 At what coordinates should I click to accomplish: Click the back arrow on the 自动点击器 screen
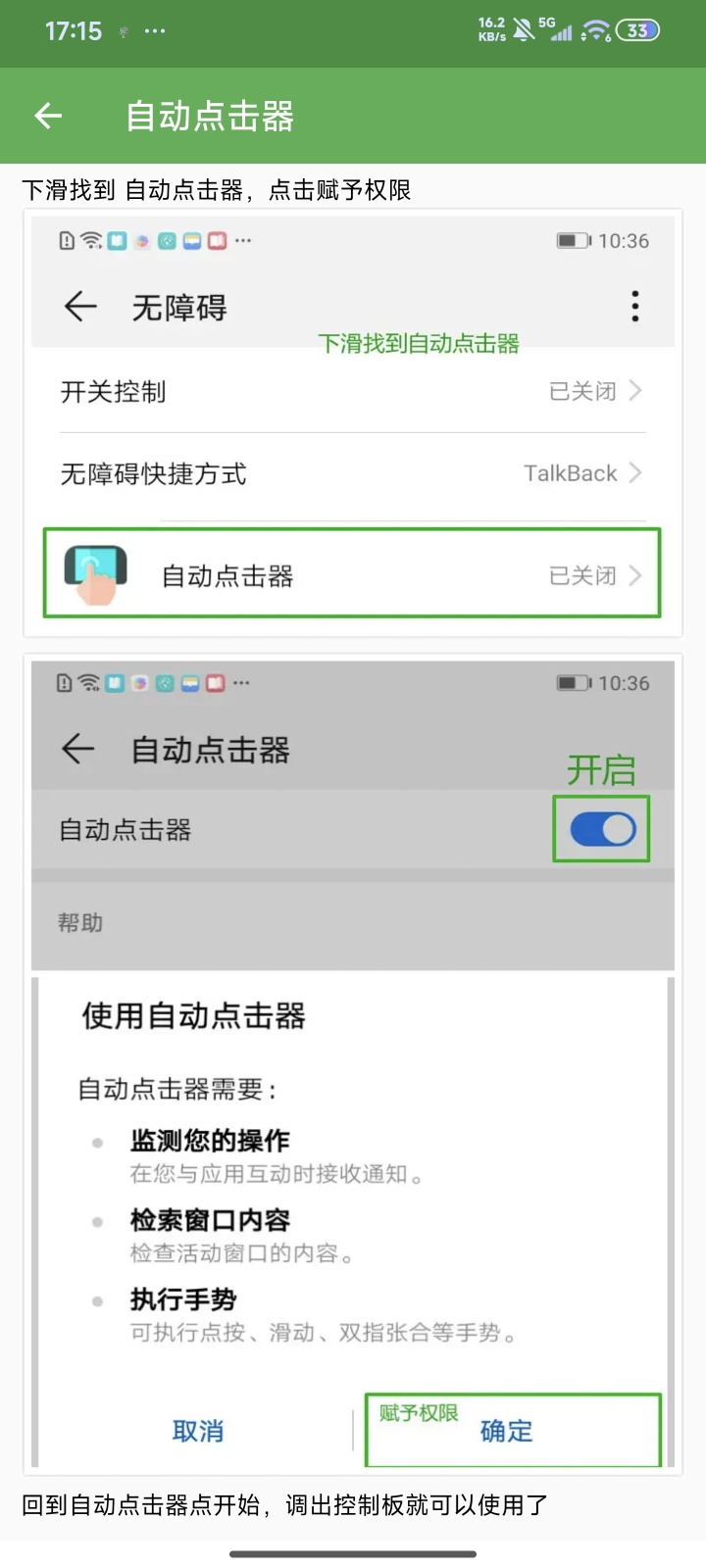(80, 749)
